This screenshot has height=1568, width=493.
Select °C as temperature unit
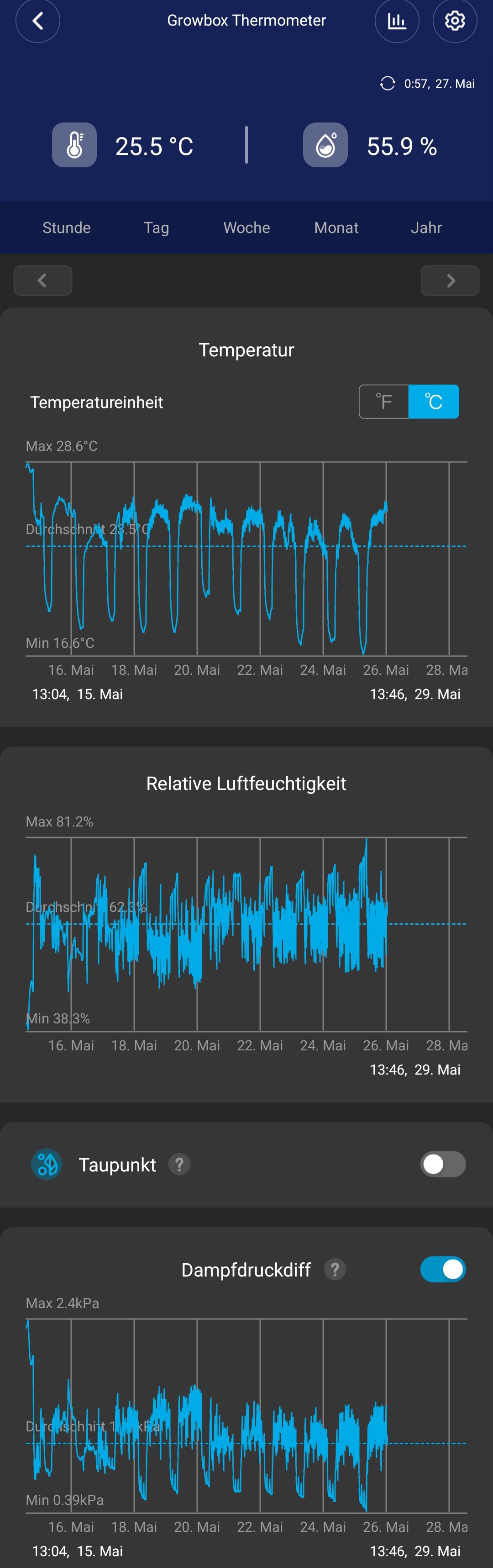click(x=433, y=402)
